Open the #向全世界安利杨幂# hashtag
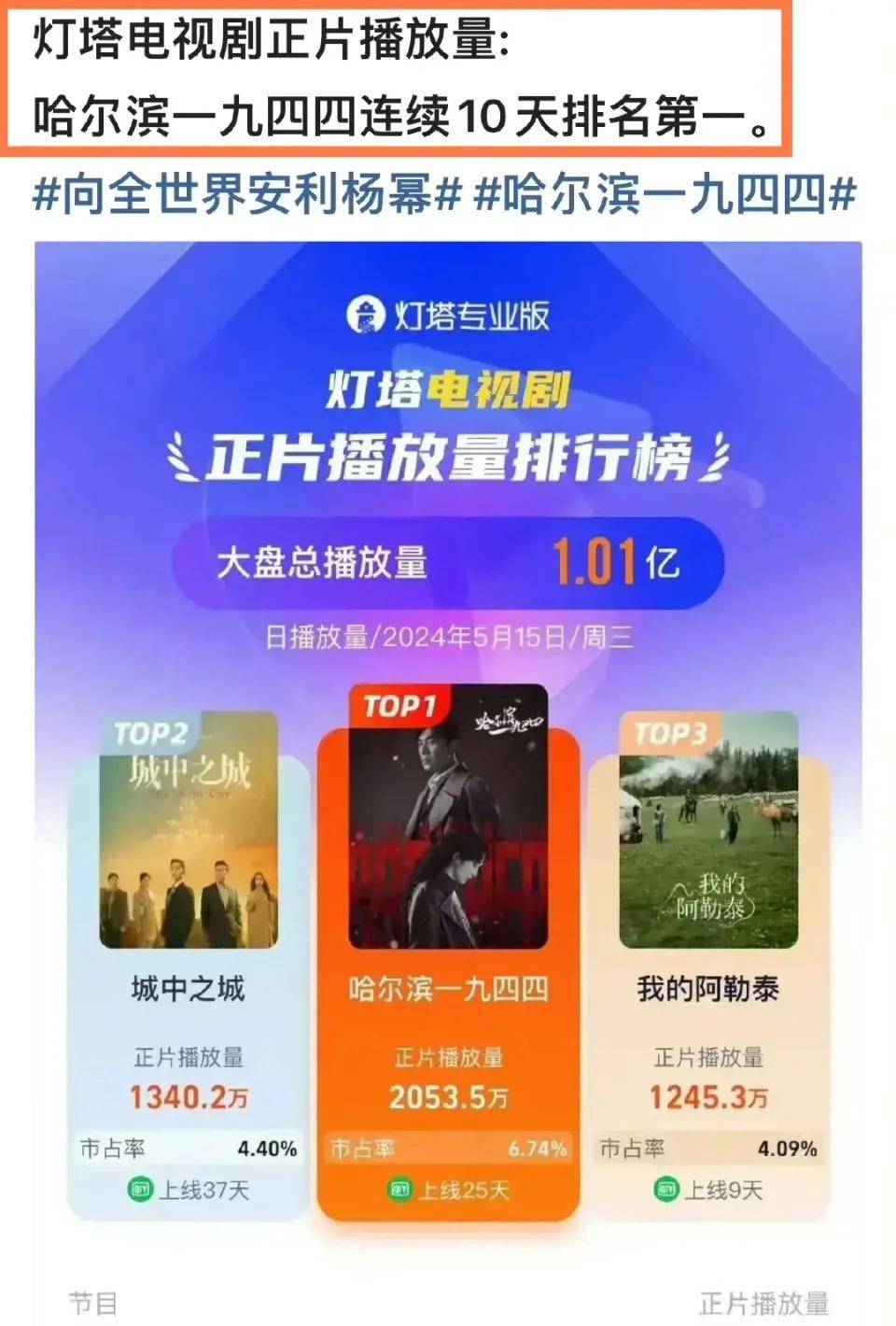896x1326 pixels. click(247, 196)
